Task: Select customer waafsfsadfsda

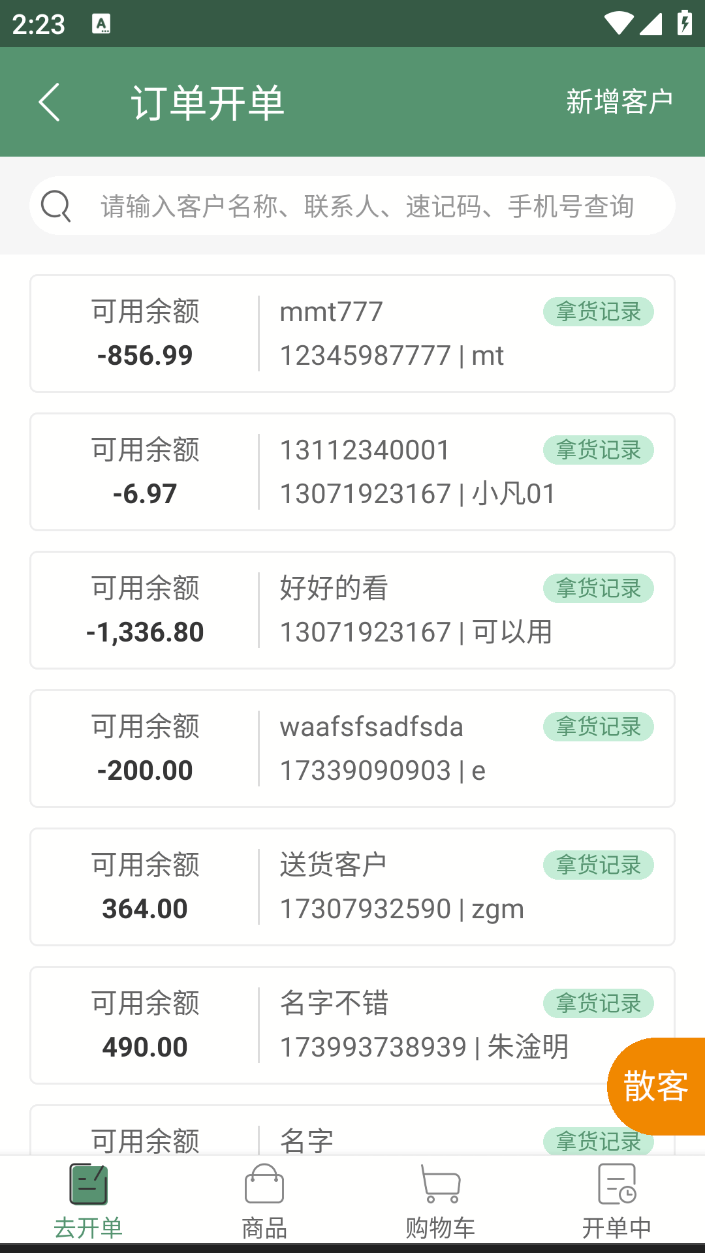Action: [x=352, y=748]
